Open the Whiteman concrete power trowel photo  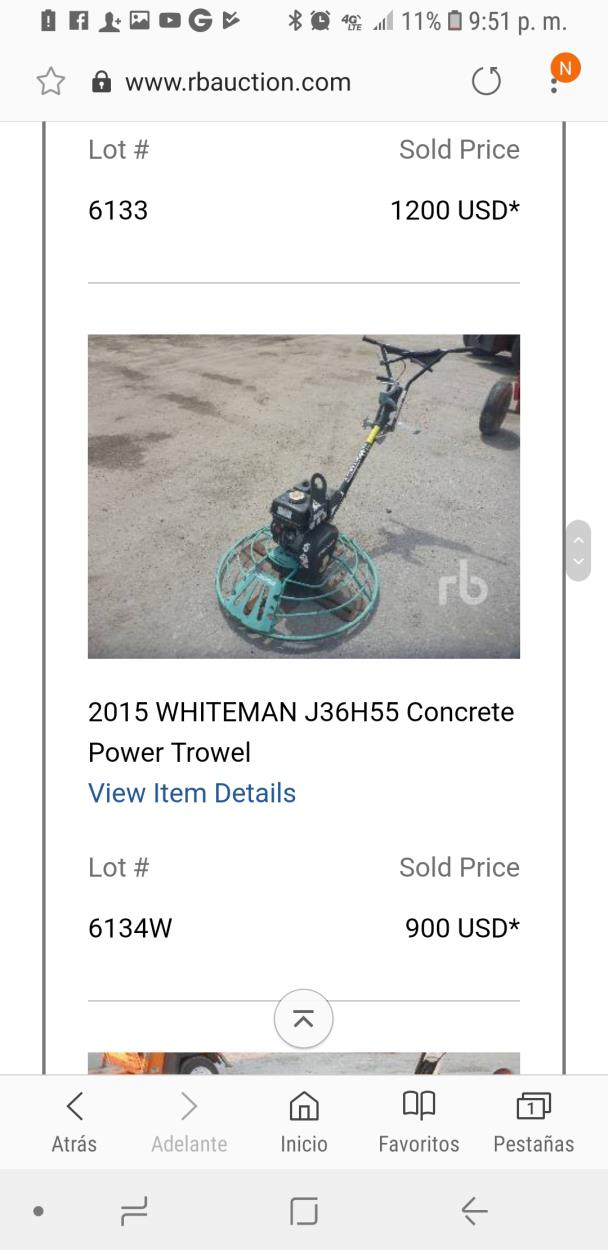(x=304, y=496)
